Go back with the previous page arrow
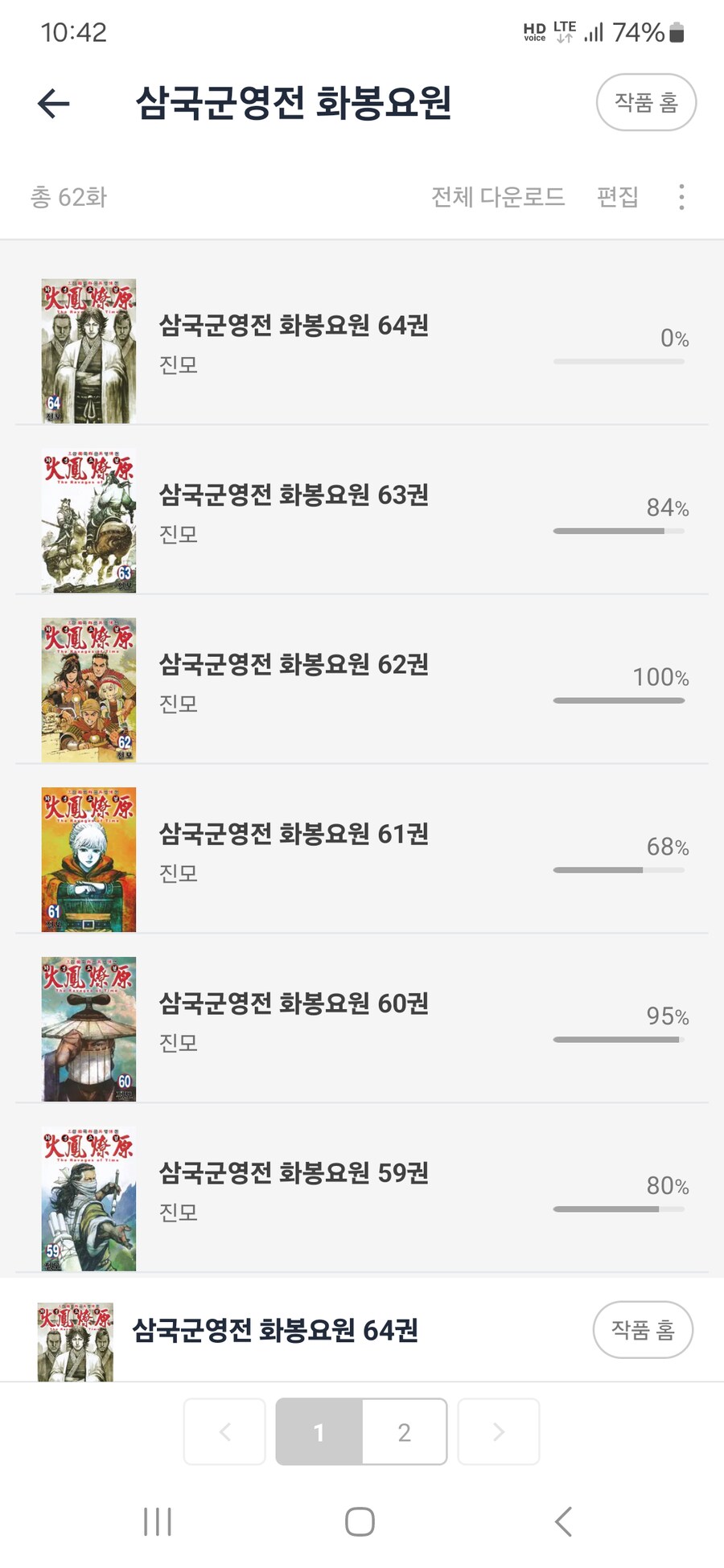The width and height of the screenshot is (724, 1568). (x=224, y=1431)
